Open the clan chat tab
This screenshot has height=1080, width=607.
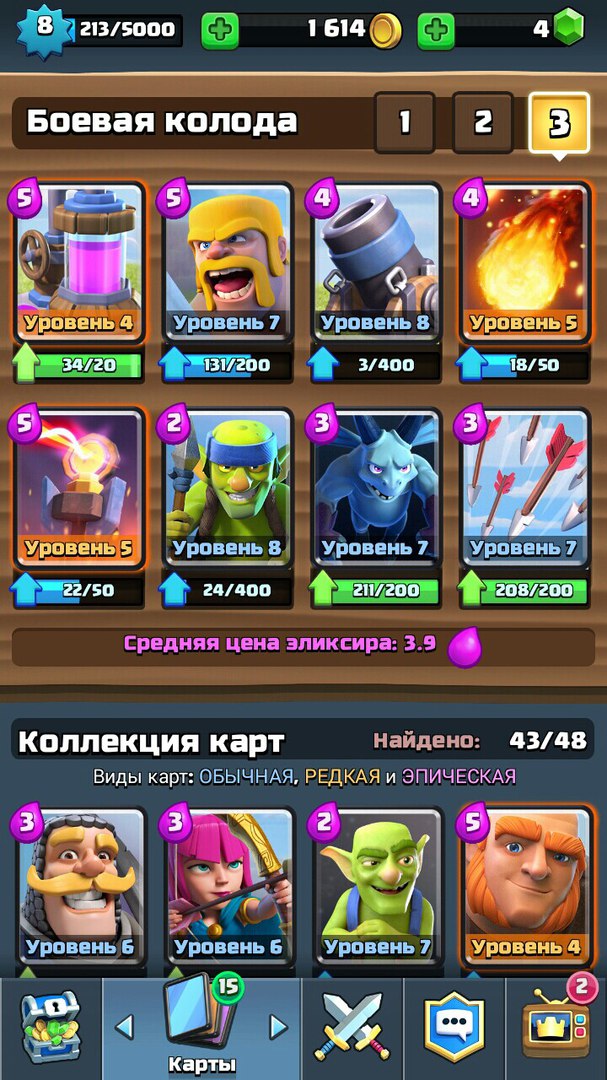[455, 1030]
